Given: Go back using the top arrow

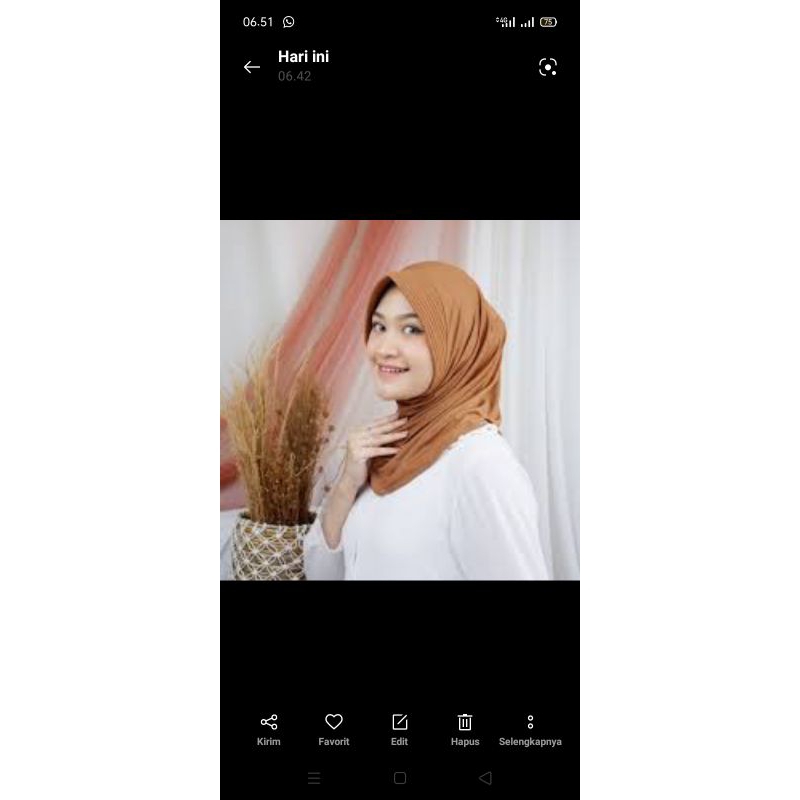Looking at the screenshot, I should [x=252, y=67].
